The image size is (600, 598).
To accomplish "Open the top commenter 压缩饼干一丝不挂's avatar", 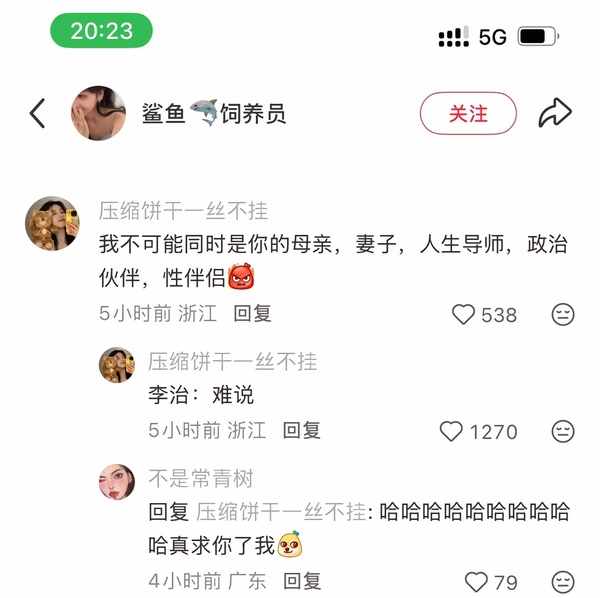I will [52, 223].
